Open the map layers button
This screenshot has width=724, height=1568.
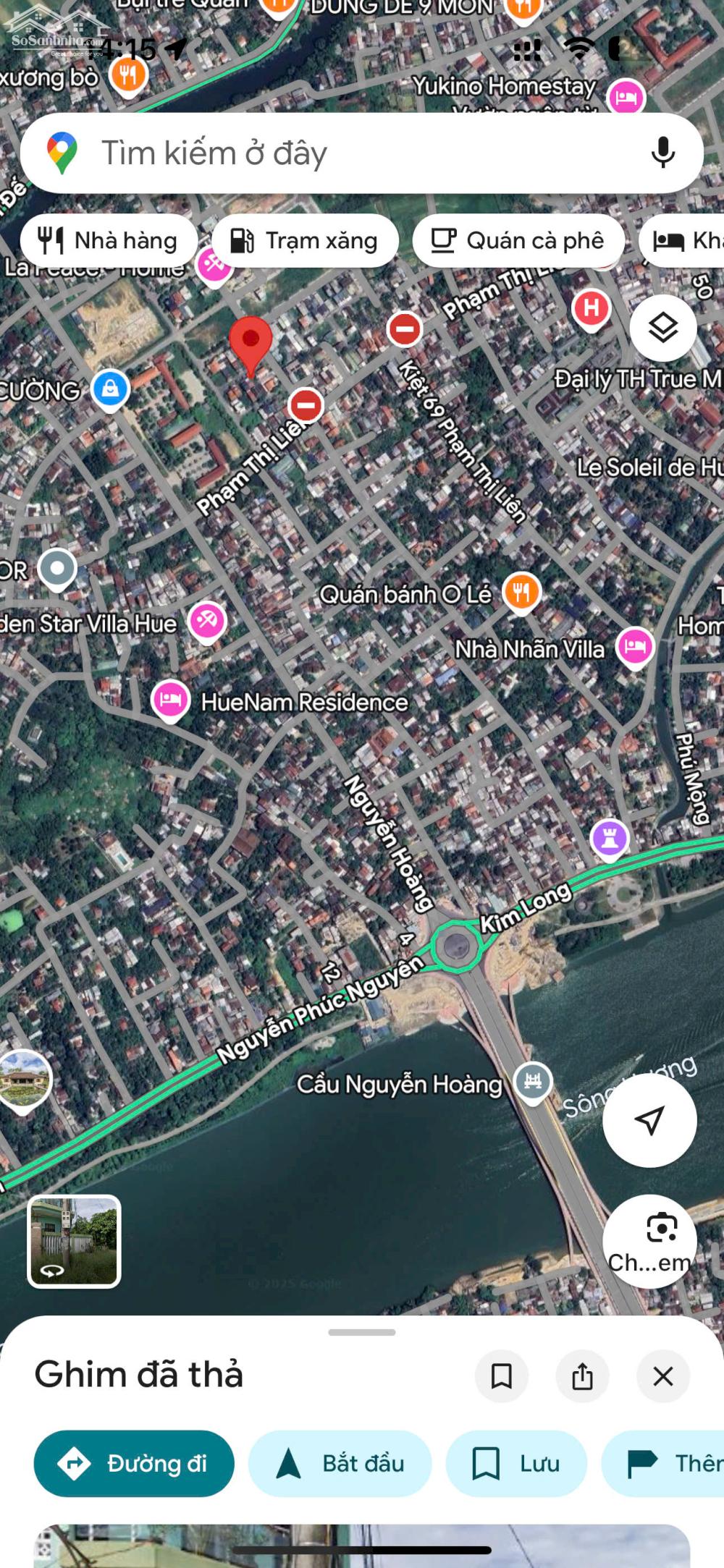[662, 329]
